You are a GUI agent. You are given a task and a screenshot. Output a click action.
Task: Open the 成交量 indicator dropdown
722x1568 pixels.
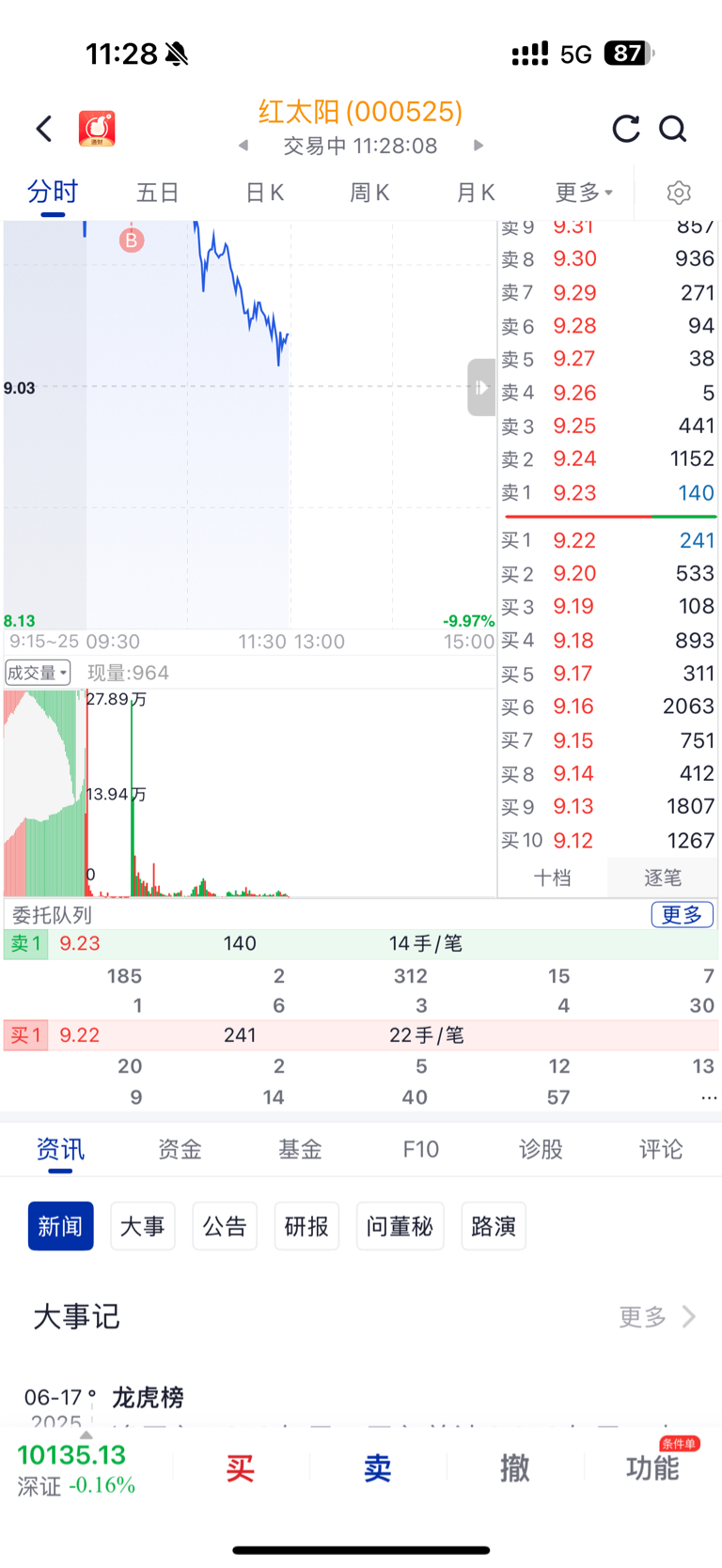[38, 673]
